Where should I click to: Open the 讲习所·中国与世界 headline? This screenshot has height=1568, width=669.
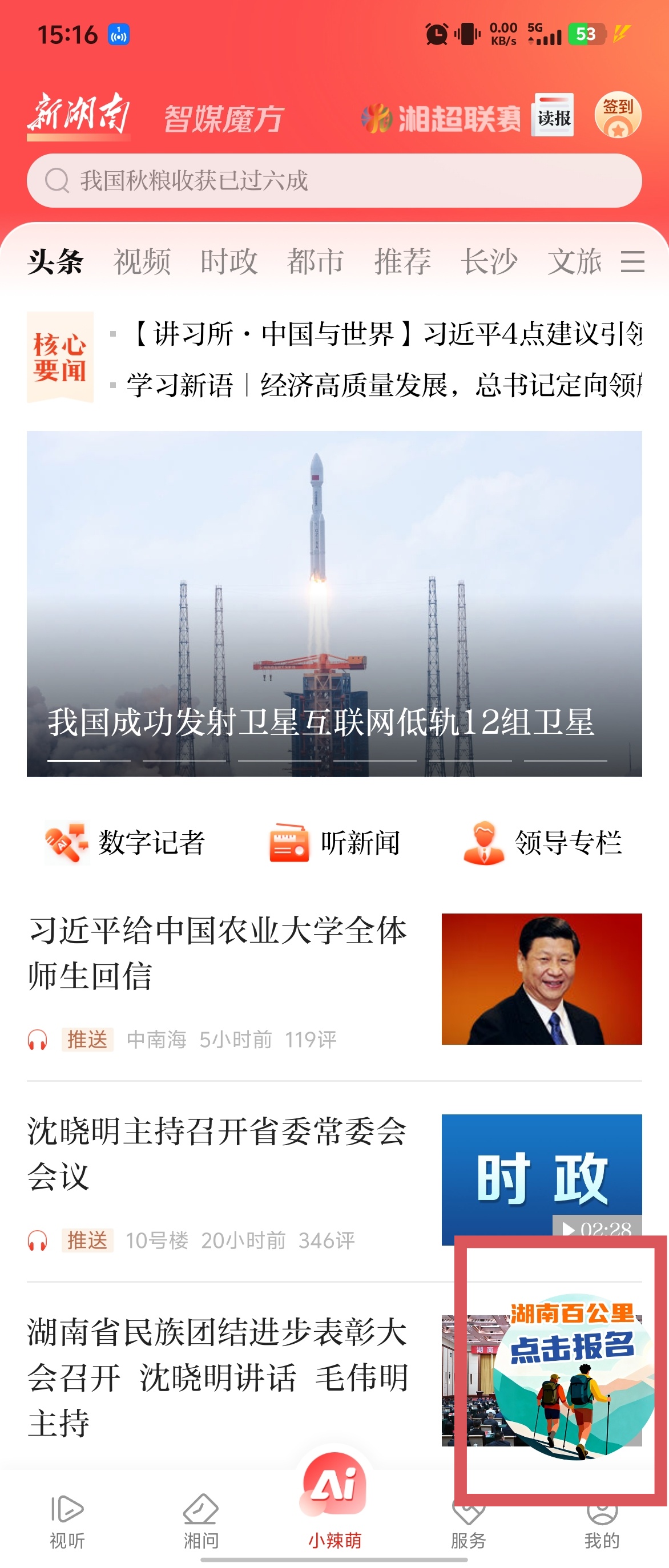pyautogui.click(x=384, y=334)
